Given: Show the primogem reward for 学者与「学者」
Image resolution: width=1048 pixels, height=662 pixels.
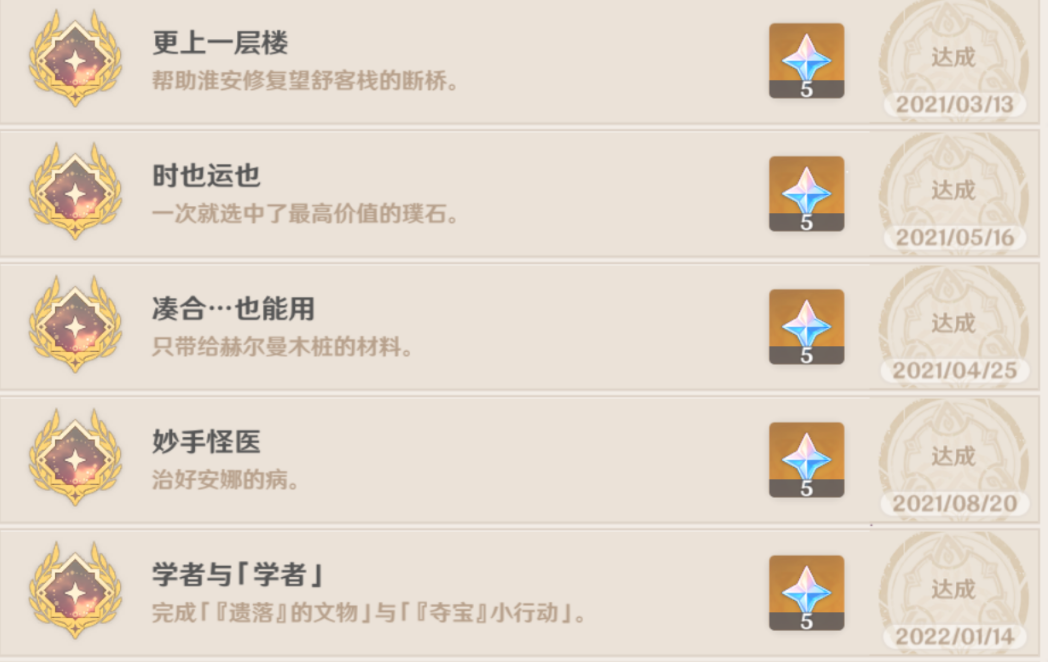Looking at the screenshot, I should click(x=806, y=592).
